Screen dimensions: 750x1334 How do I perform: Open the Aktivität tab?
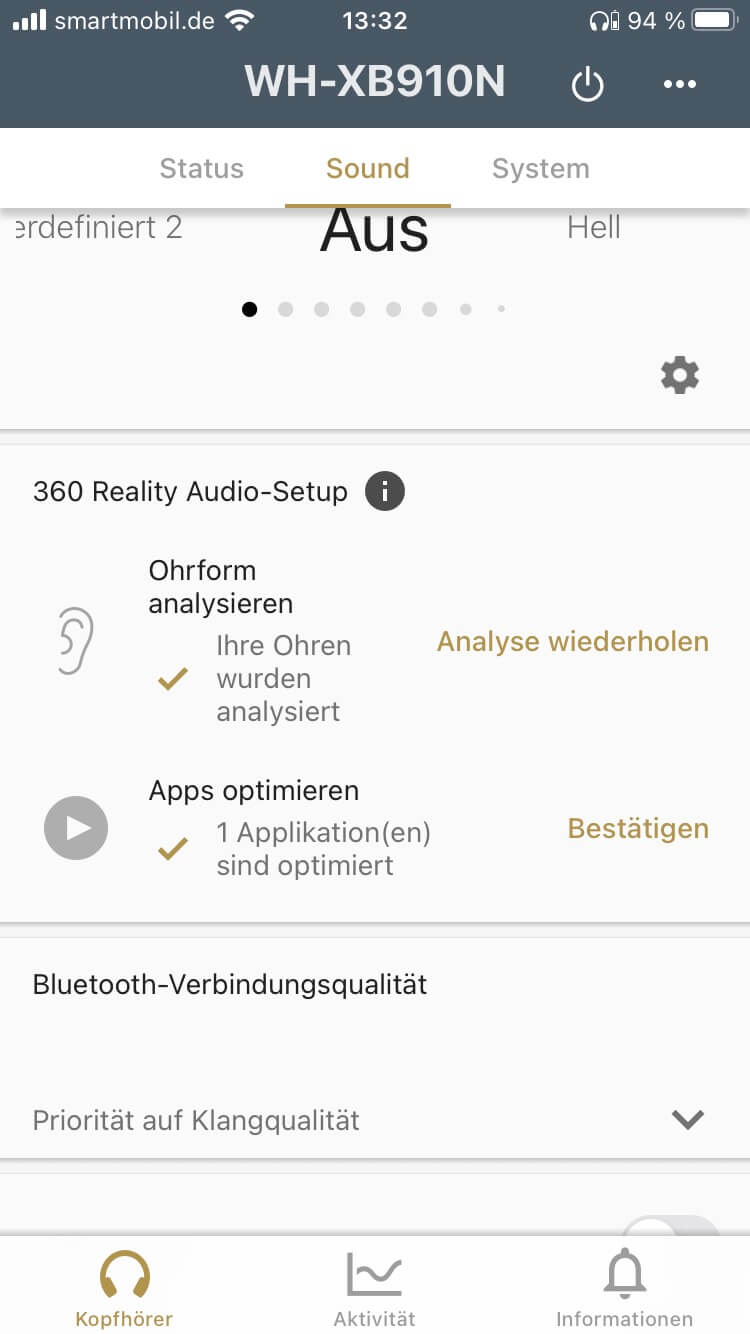pos(374,1288)
